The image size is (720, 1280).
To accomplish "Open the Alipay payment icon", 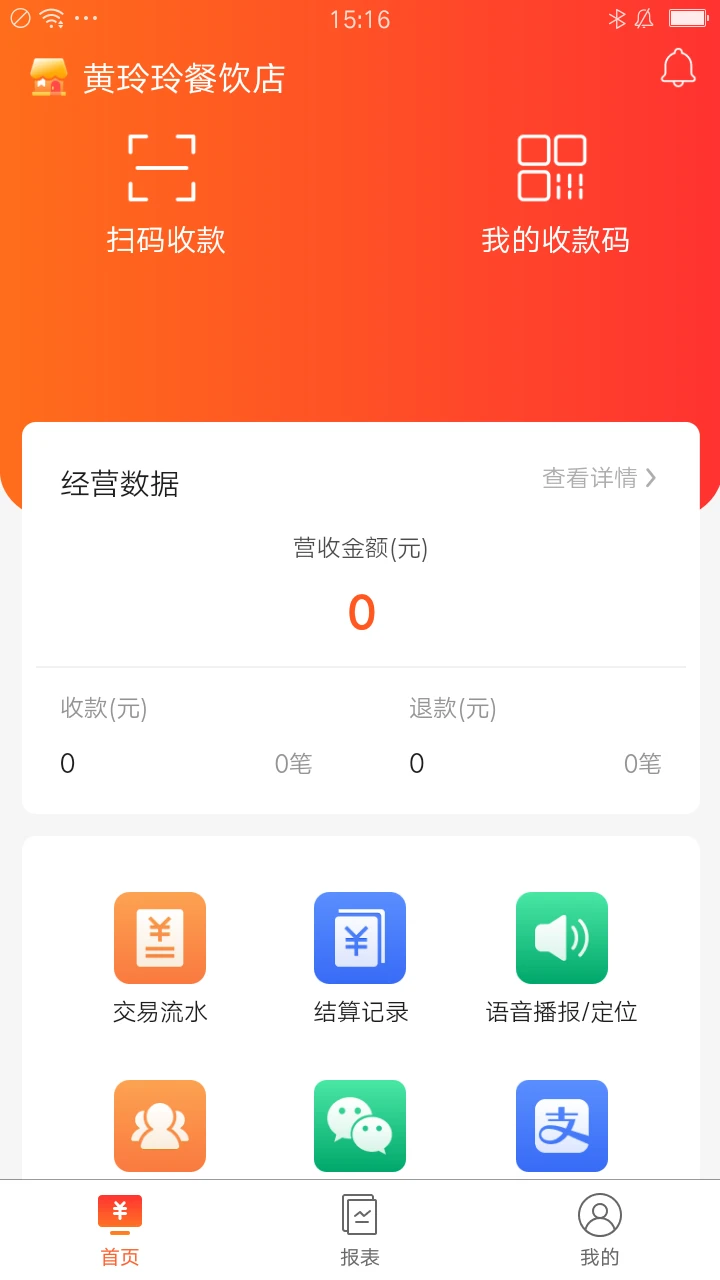I will point(561,1126).
